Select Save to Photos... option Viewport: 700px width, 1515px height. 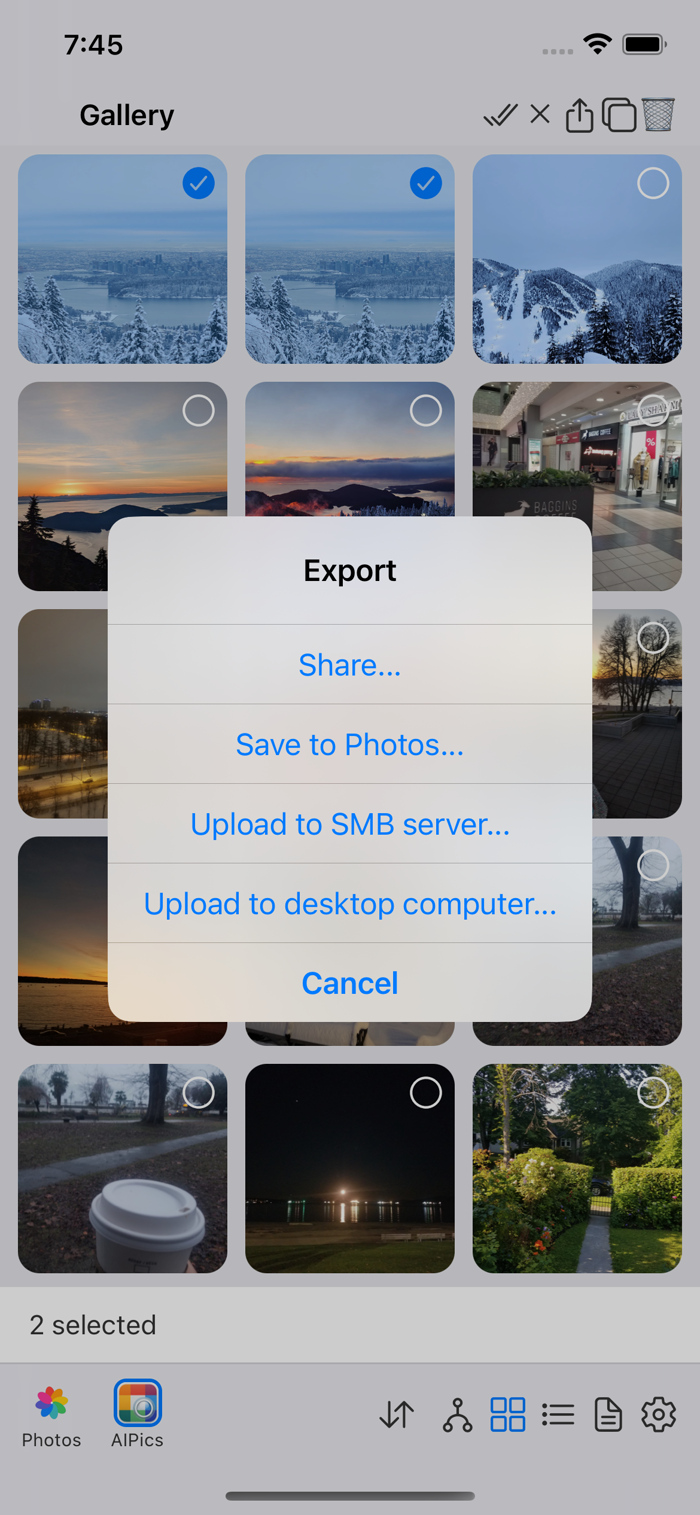coord(350,745)
